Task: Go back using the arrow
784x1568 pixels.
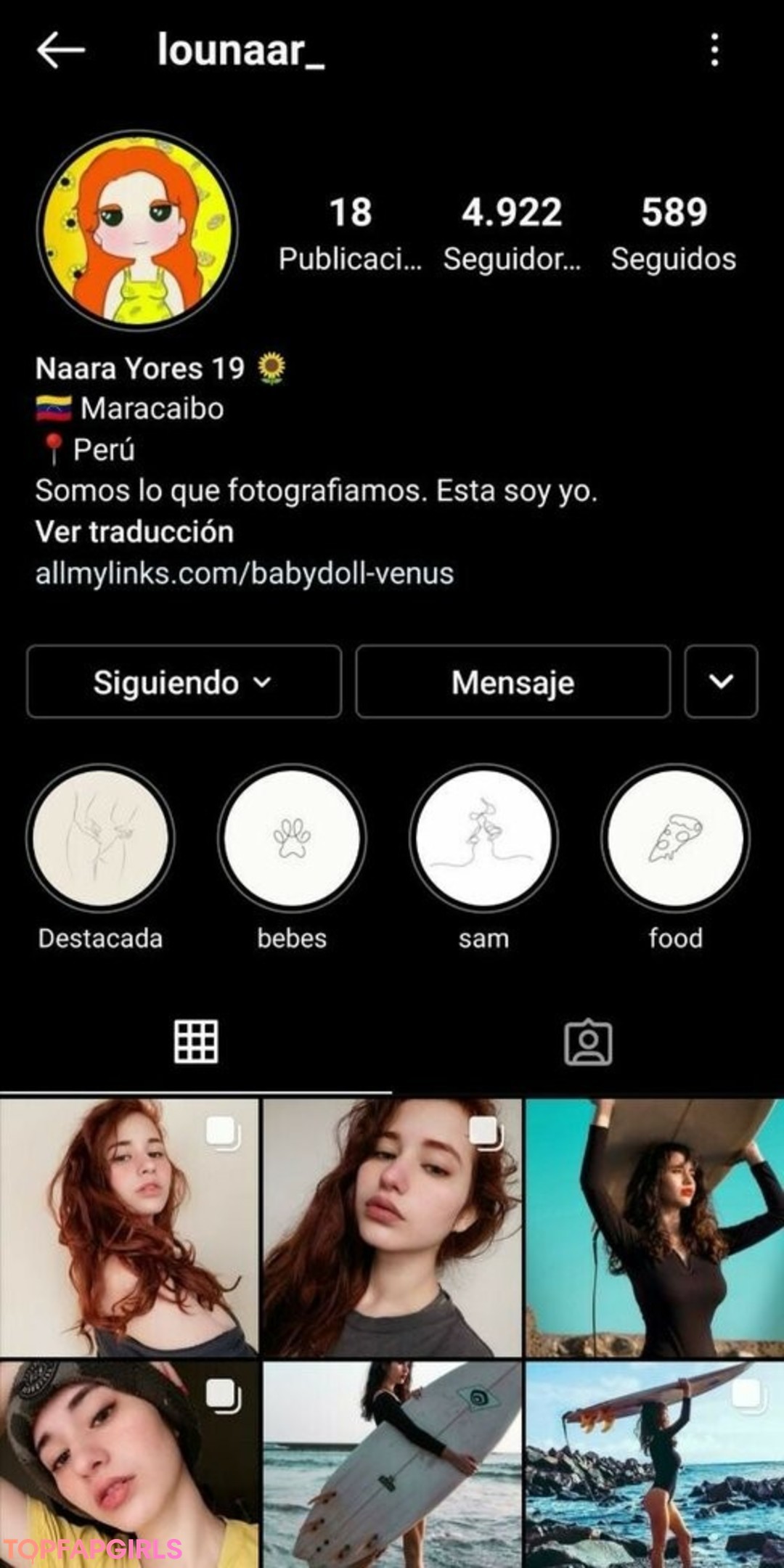Action: point(61,50)
